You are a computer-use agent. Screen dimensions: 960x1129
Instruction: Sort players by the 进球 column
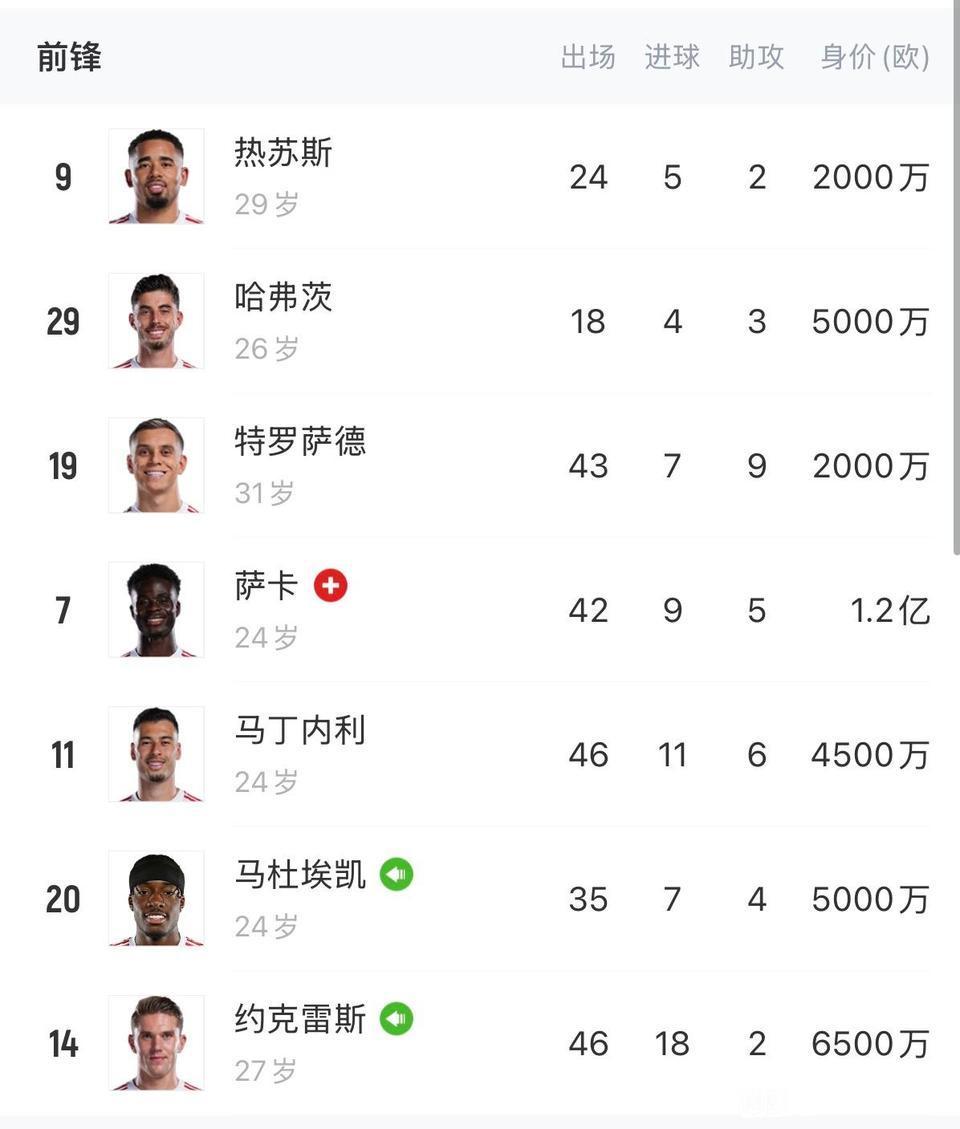(x=671, y=57)
